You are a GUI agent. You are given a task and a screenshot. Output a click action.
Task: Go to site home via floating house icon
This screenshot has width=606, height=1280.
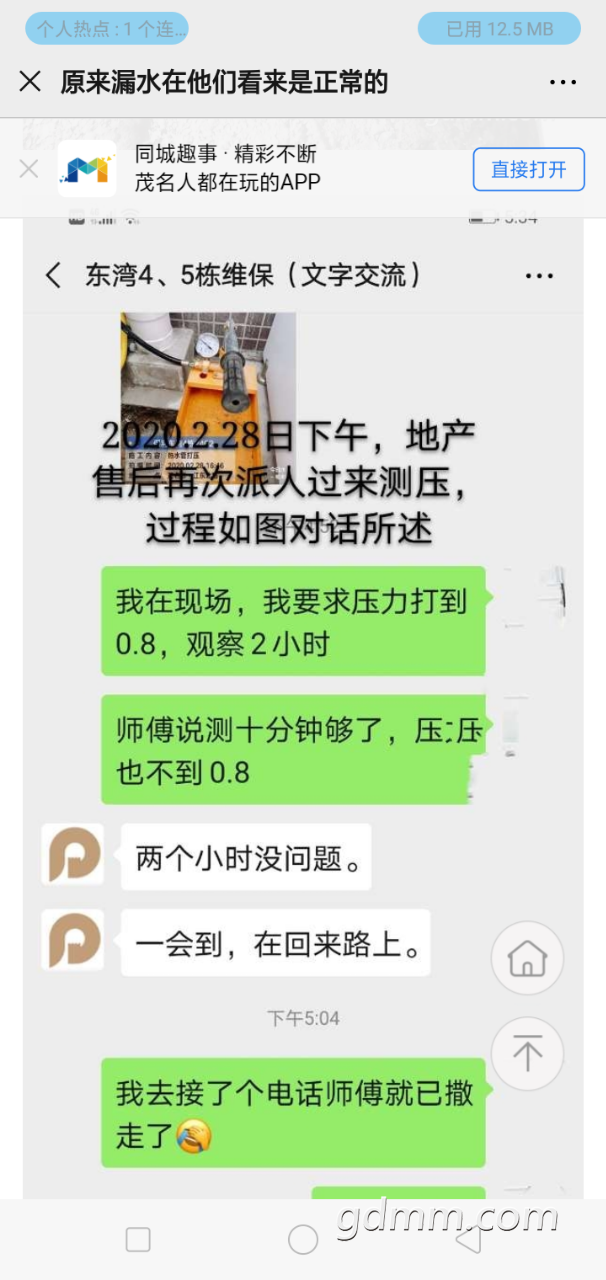(527, 958)
